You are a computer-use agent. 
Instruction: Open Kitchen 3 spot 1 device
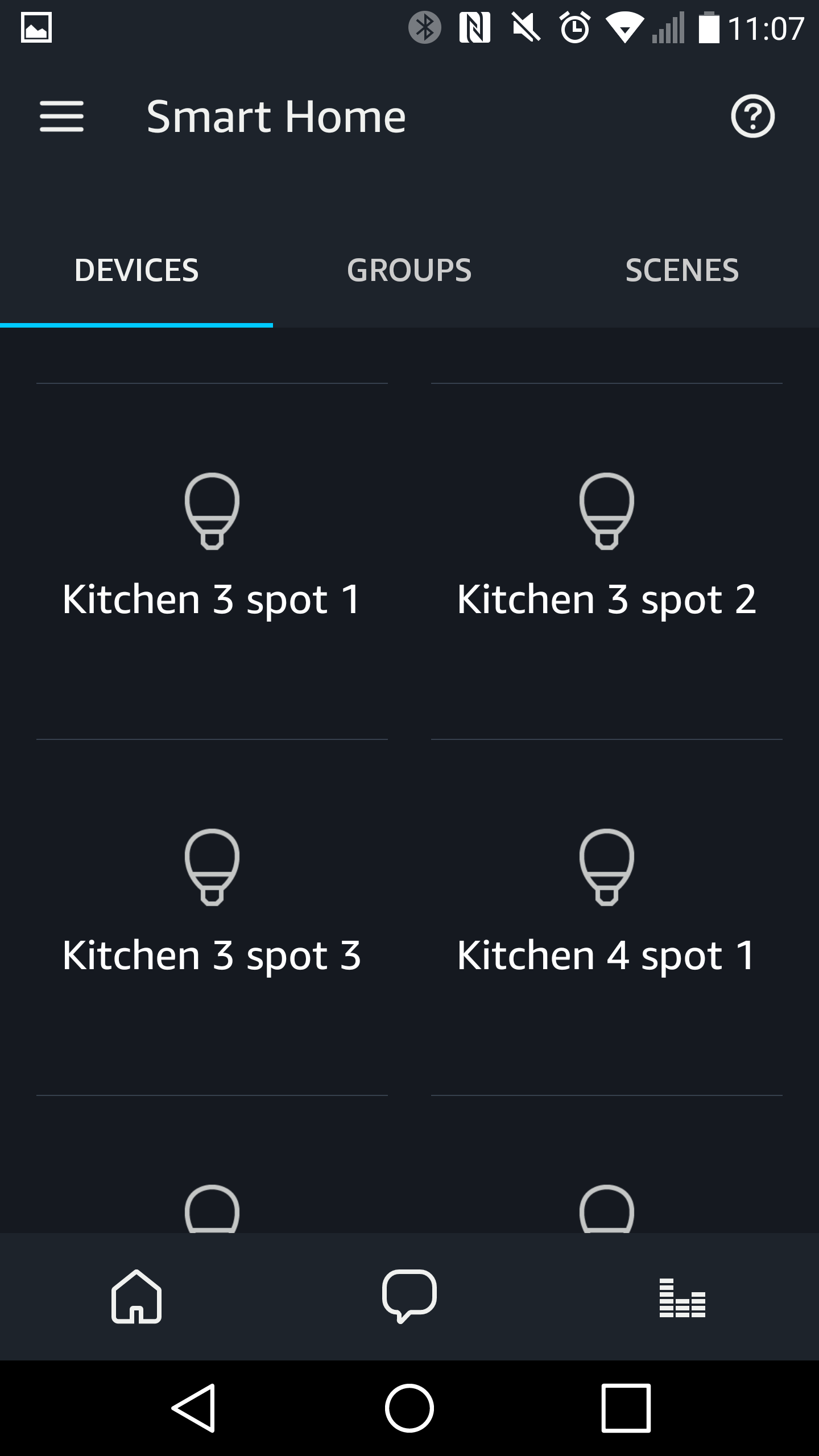pyautogui.click(x=212, y=560)
